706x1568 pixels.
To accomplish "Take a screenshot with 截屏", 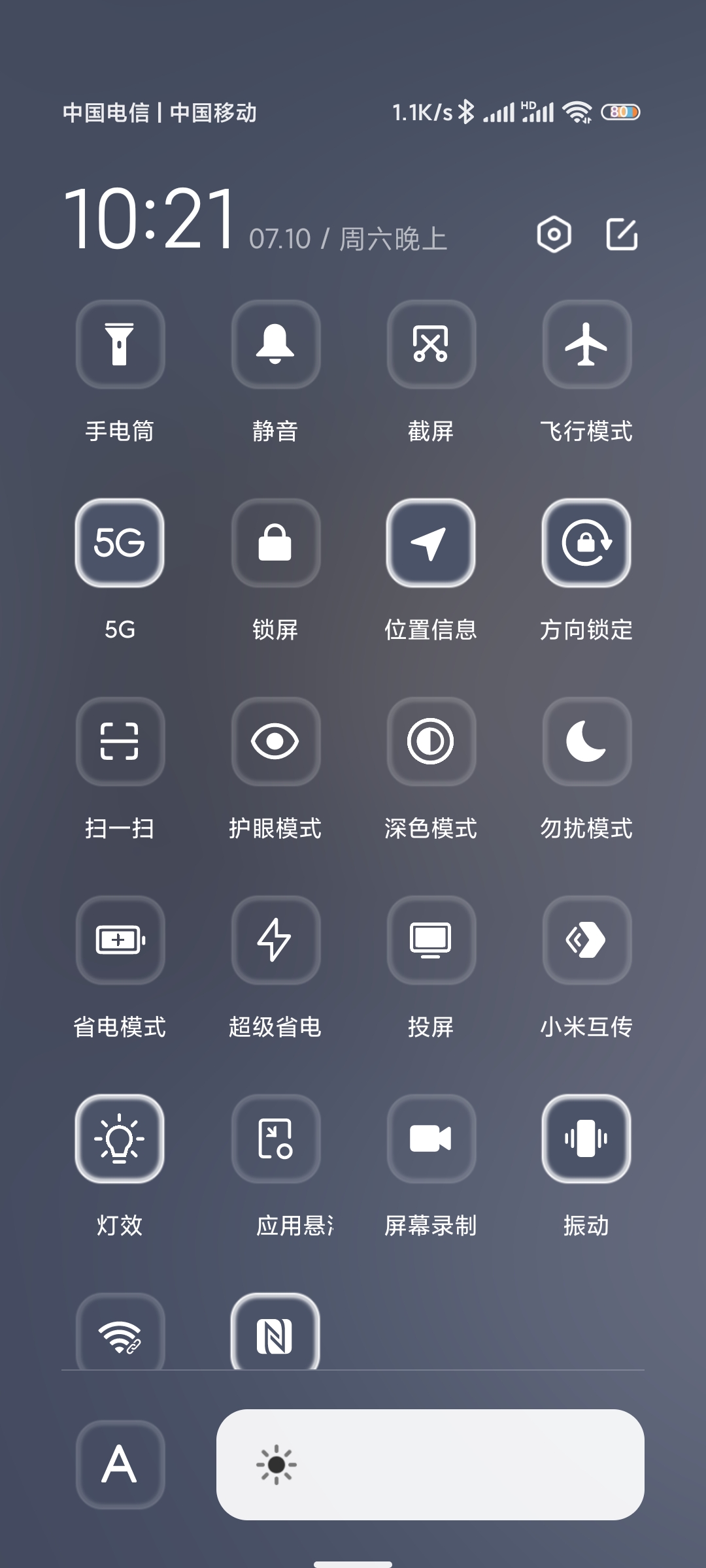I will (x=431, y=344).
